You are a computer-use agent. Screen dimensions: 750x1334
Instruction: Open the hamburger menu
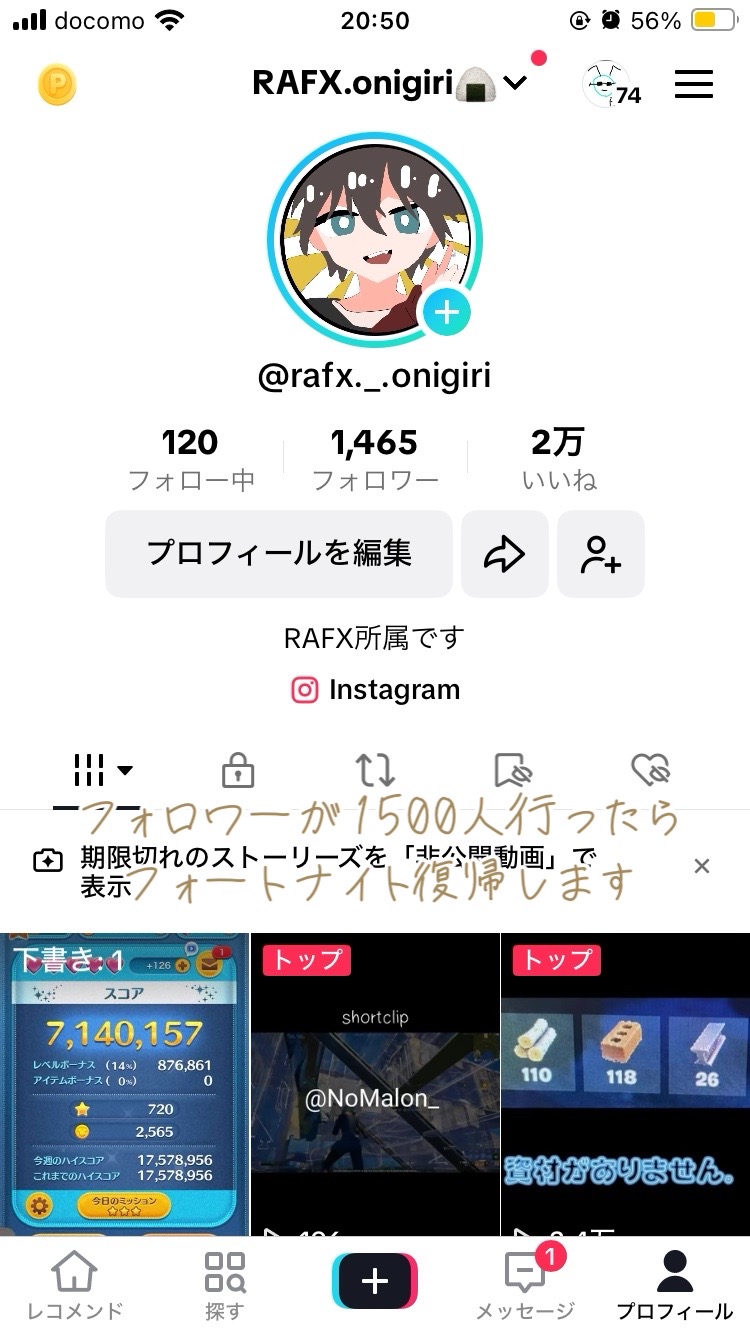click(694, 84)
